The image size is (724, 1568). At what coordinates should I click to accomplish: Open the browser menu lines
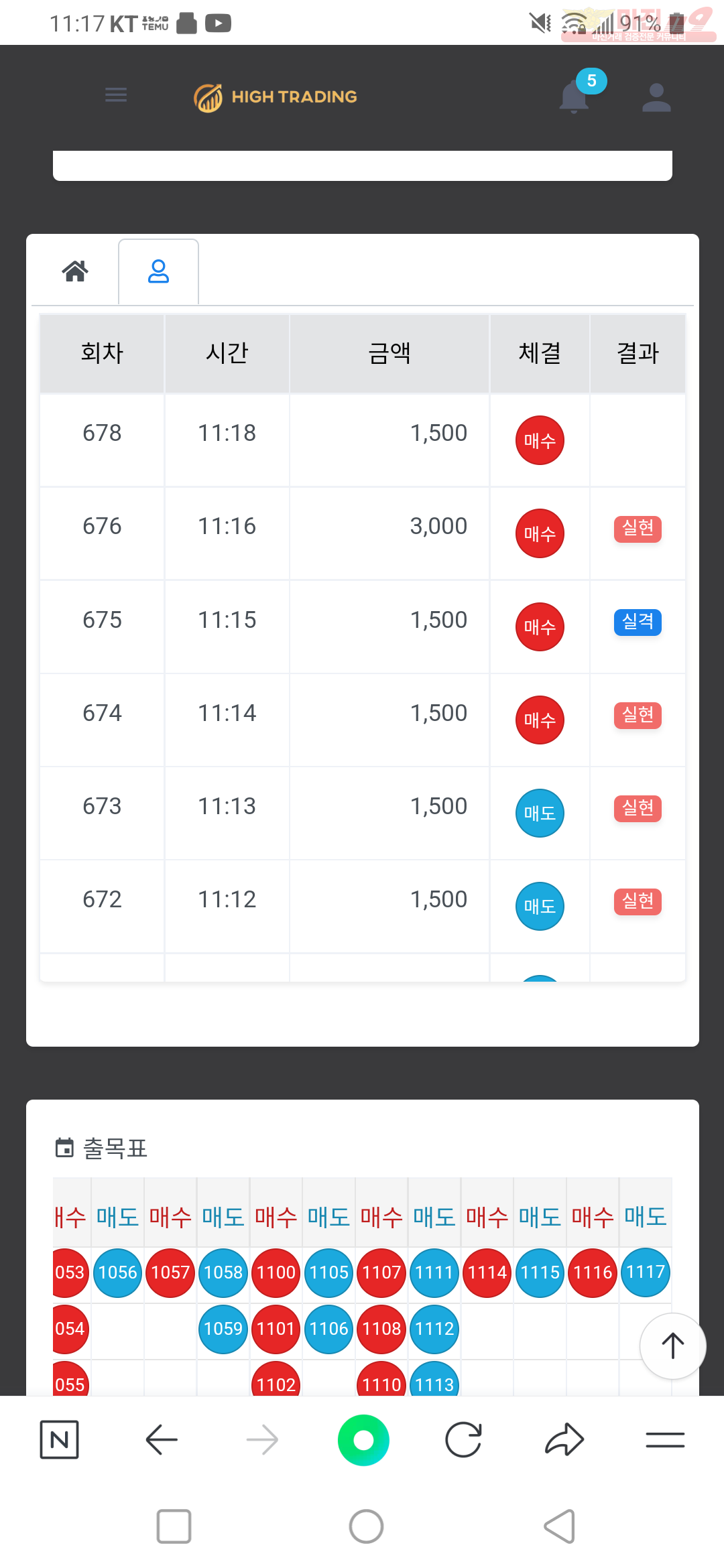click(x=665, y=1439)
